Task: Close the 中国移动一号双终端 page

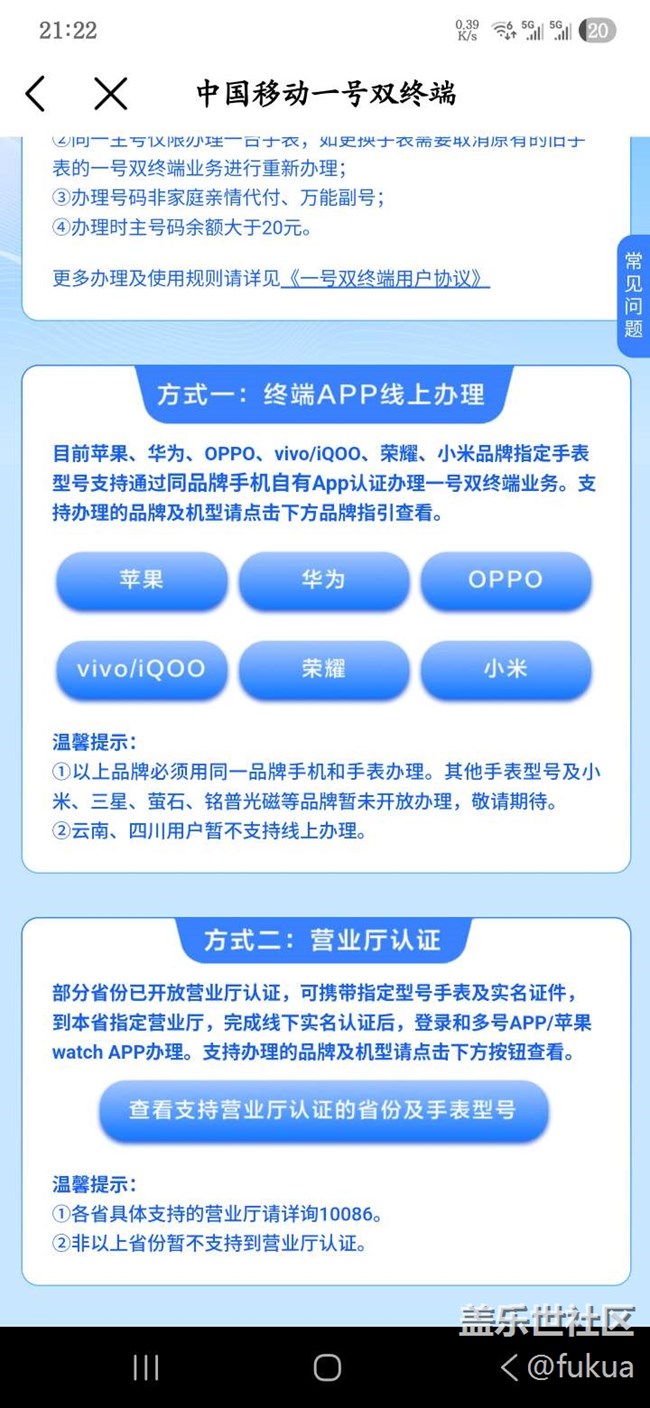Action: (110, 94)
